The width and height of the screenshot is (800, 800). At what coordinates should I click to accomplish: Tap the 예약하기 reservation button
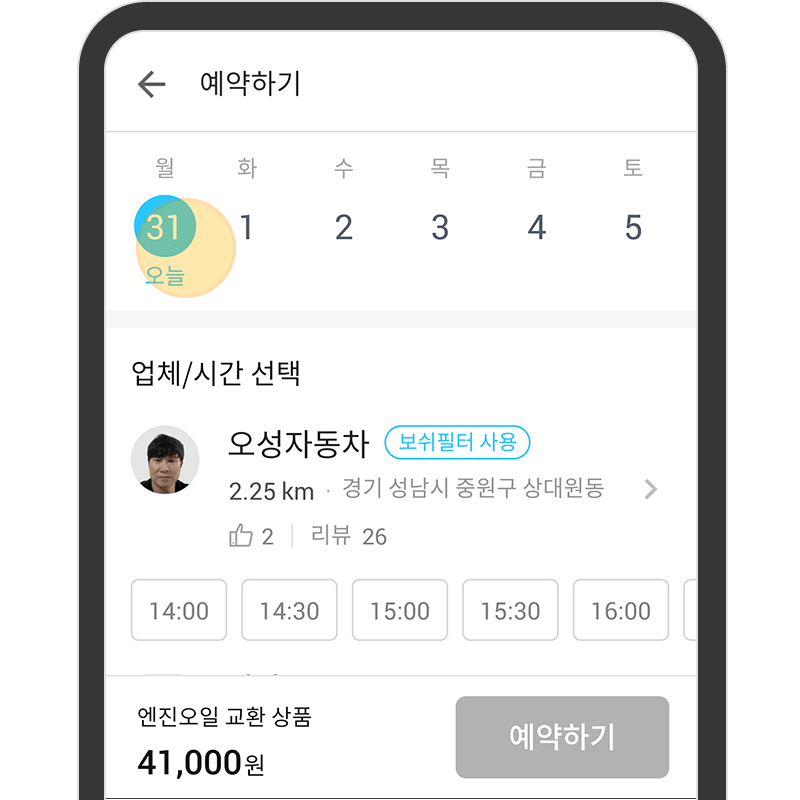[x=562, y=737]
